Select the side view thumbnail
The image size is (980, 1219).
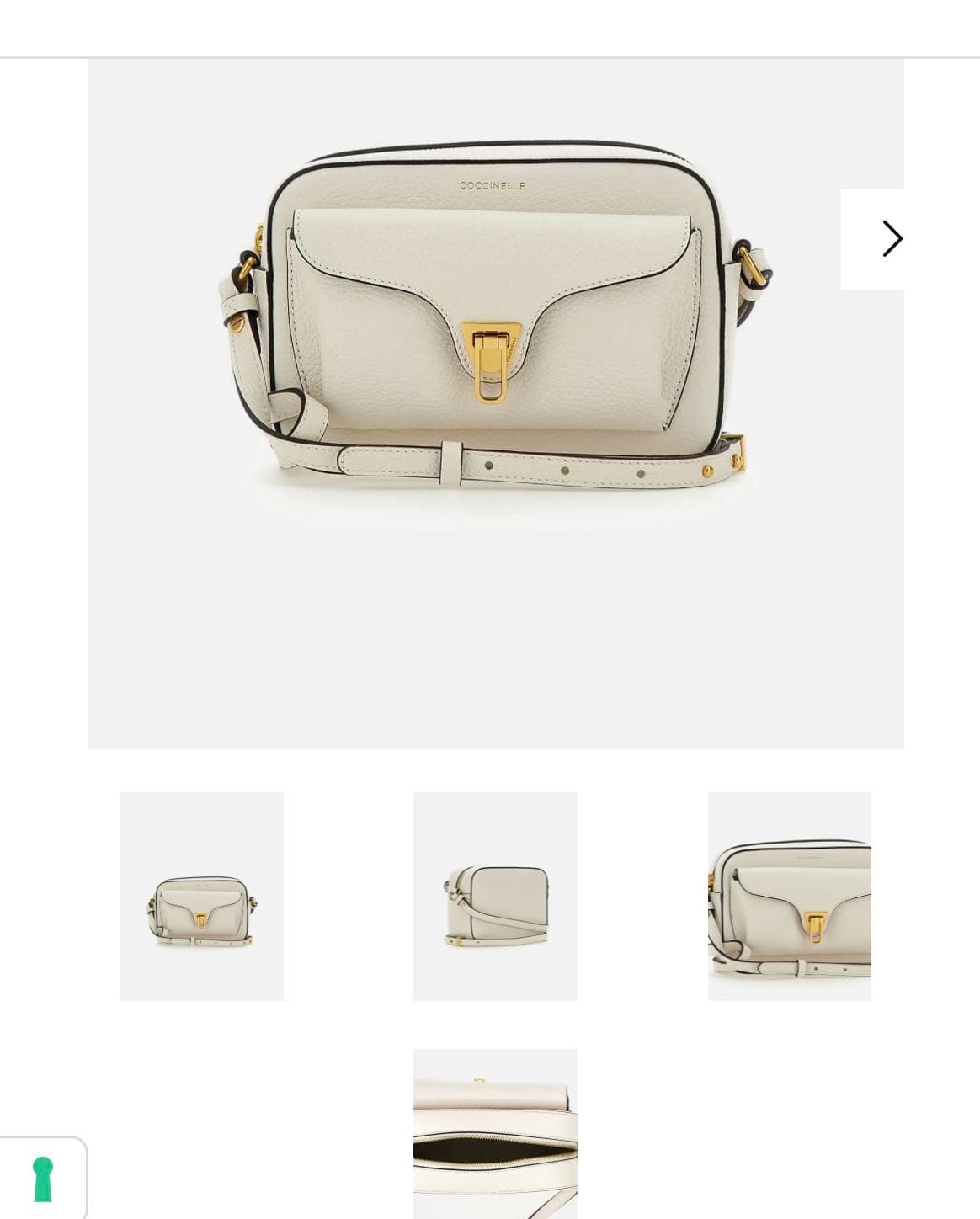pyautogui.click(x=495, y=896)
